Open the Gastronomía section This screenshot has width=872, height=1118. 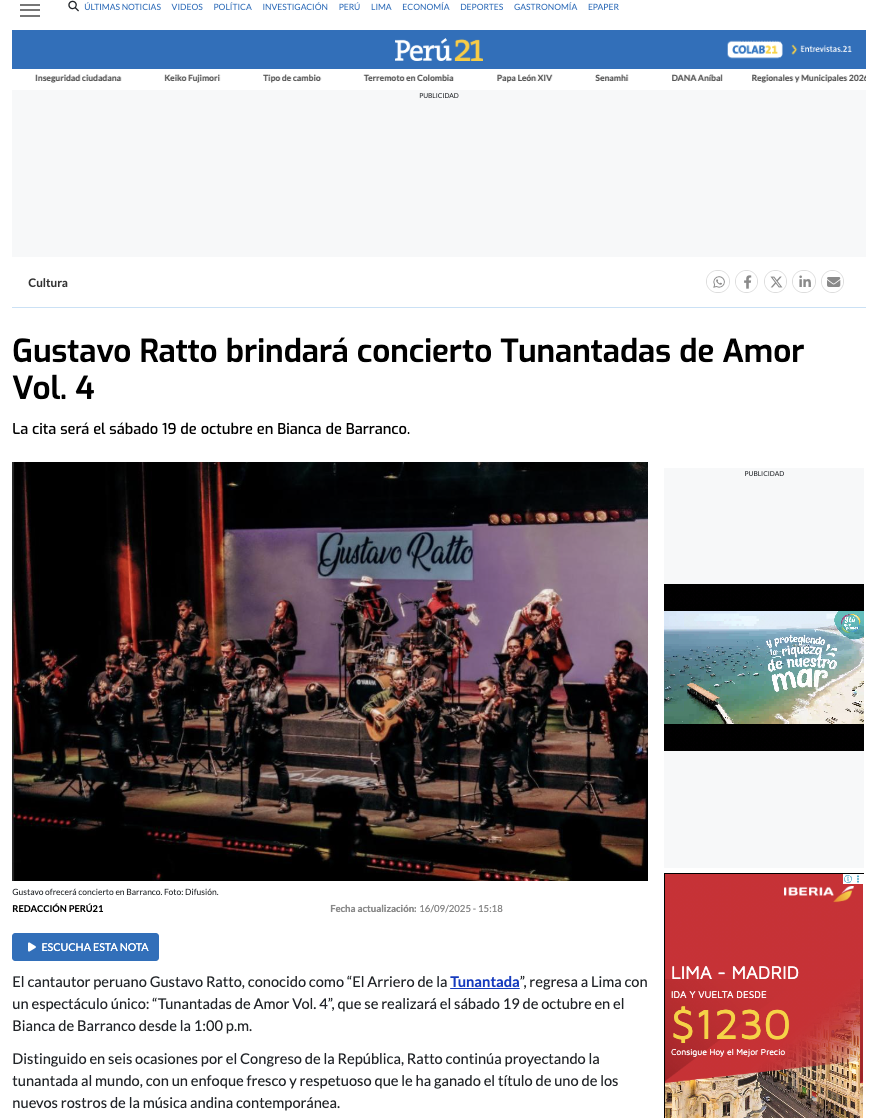pos(545,7)
